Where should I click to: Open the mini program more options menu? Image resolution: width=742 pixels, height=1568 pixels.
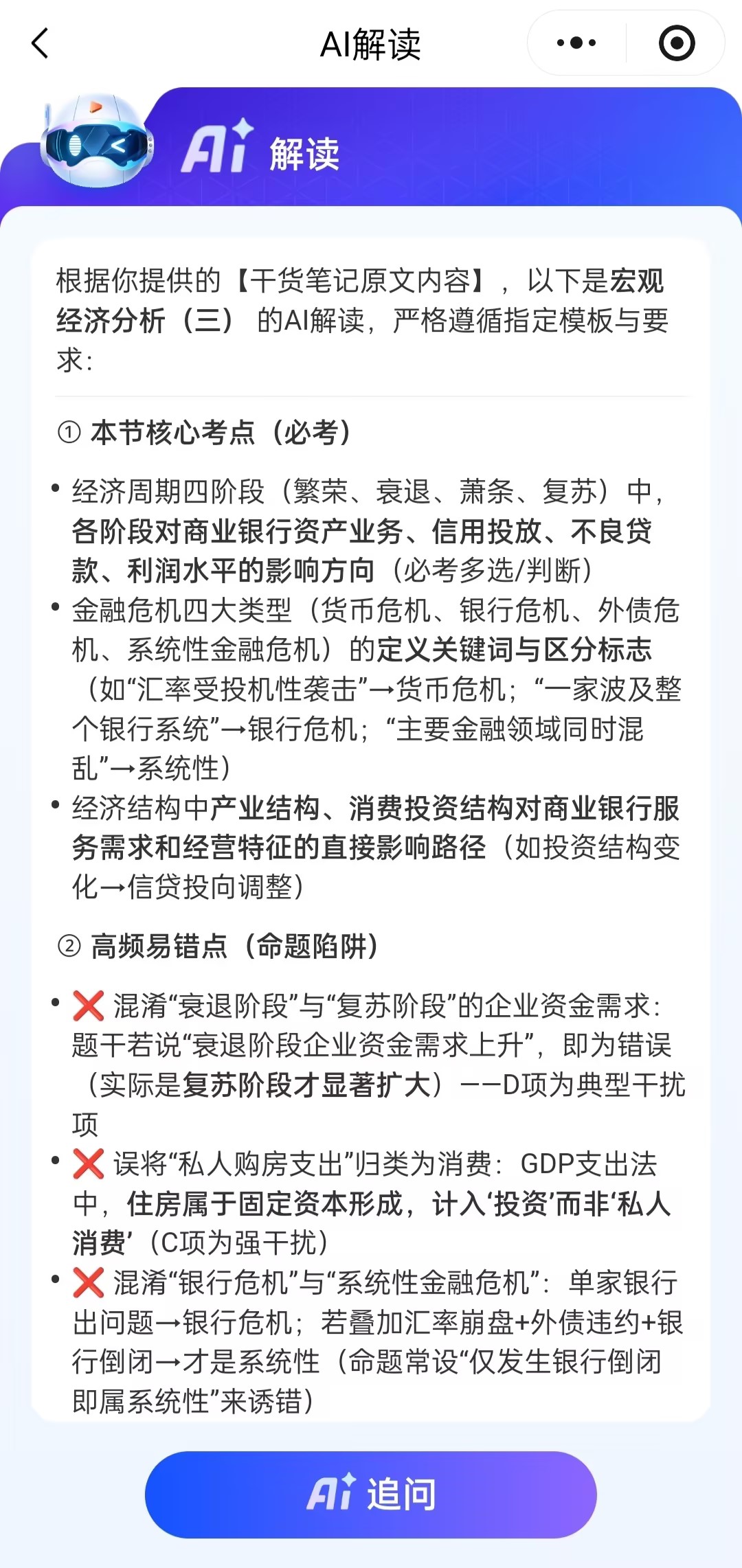(x=576, y=43)
